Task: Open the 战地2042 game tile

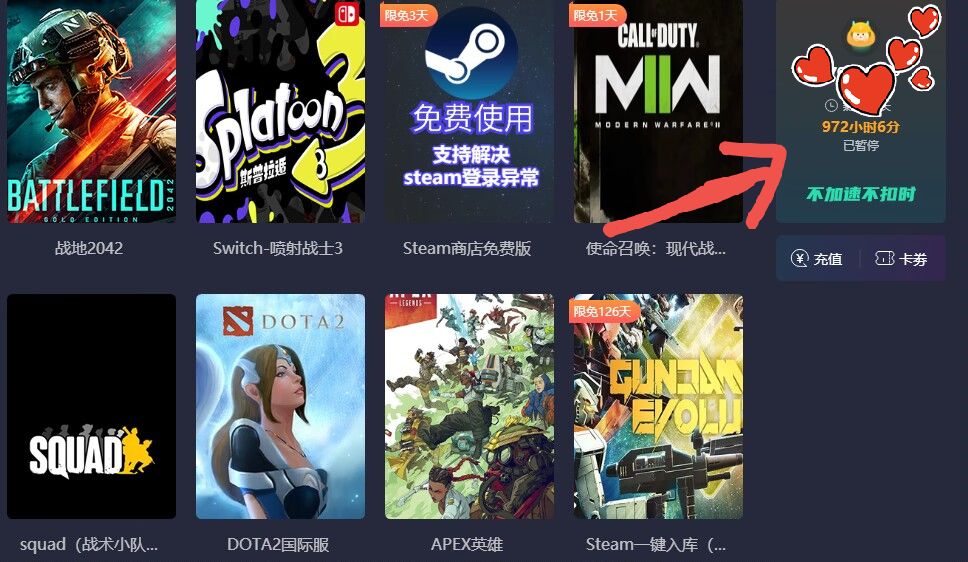Action: pyautogui.click(x=91, y=110)
